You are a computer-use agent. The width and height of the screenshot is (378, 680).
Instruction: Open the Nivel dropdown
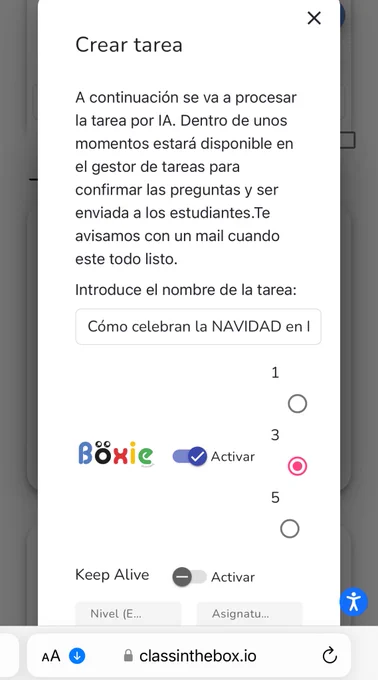click(x=128, y=614)
